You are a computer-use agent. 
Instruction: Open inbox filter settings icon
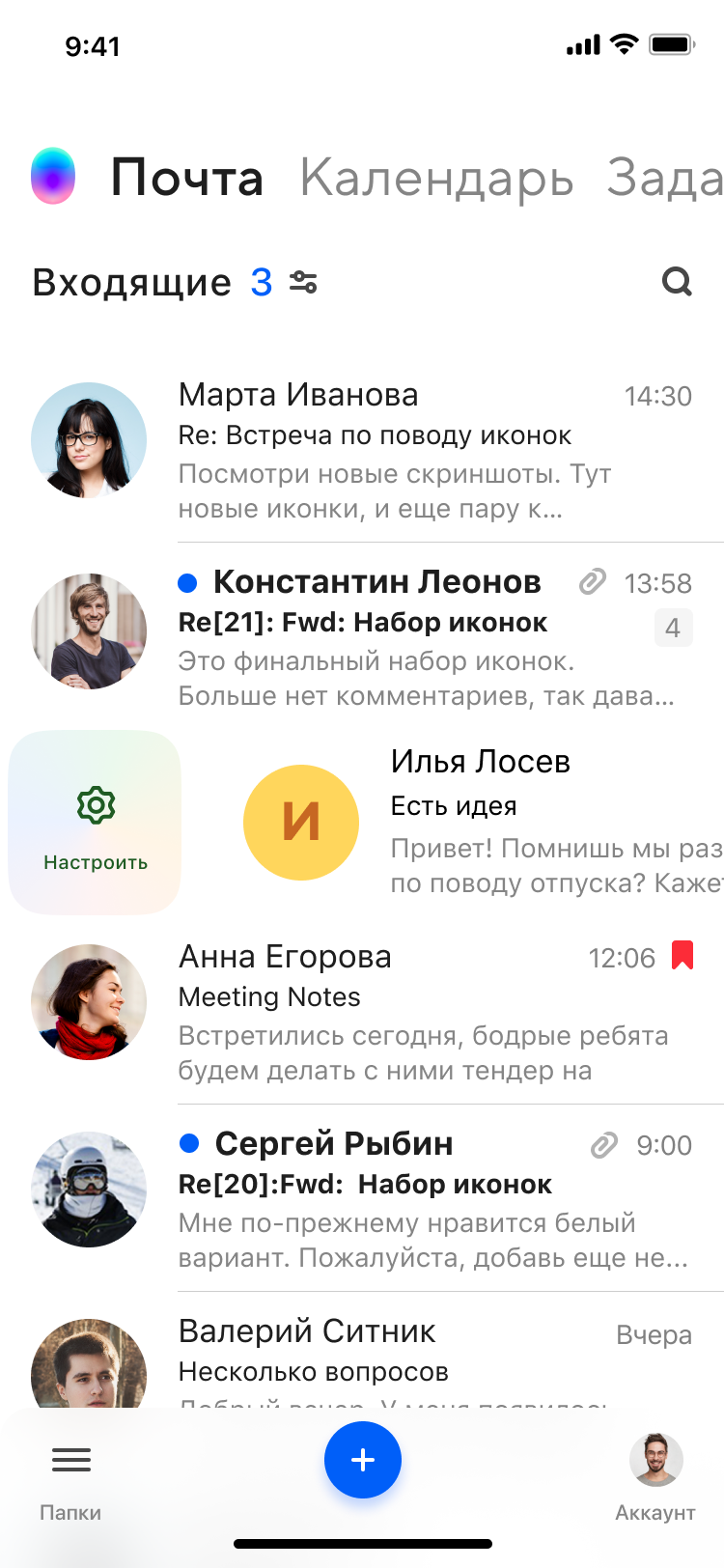tap(303, 282)
